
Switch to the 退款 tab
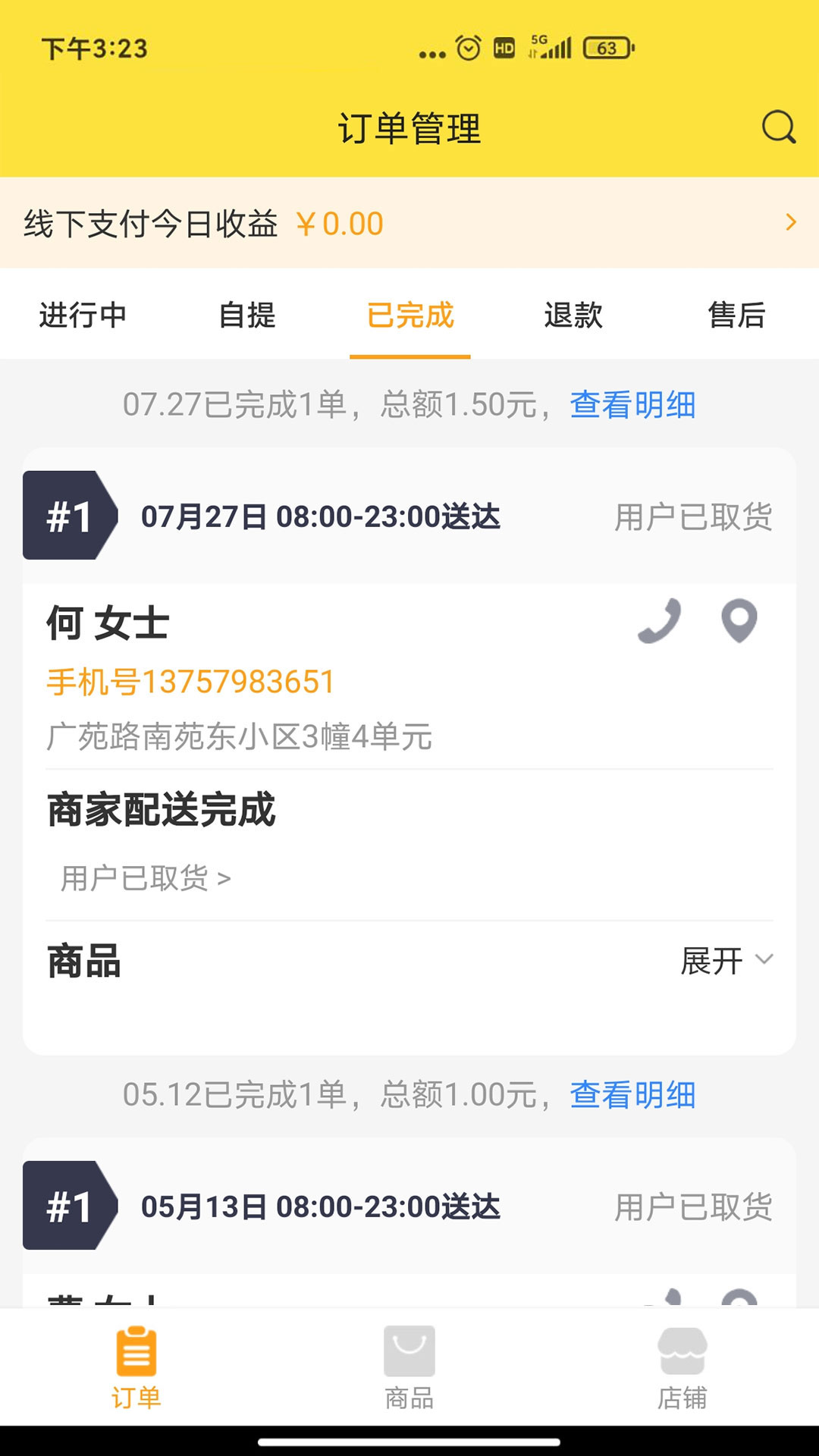pyautogui.click(x=574, y=317)
